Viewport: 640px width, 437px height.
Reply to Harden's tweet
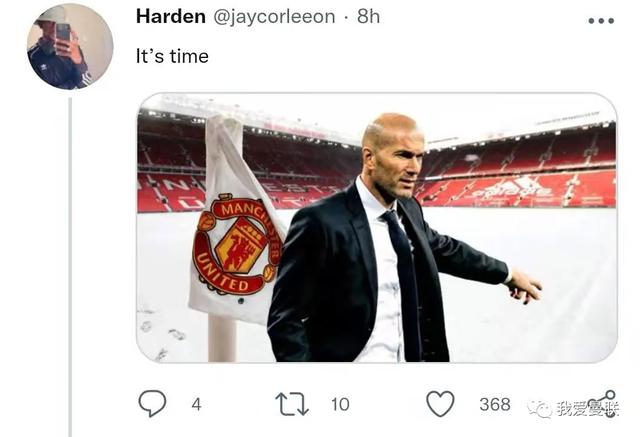click(x=152, y=404)
